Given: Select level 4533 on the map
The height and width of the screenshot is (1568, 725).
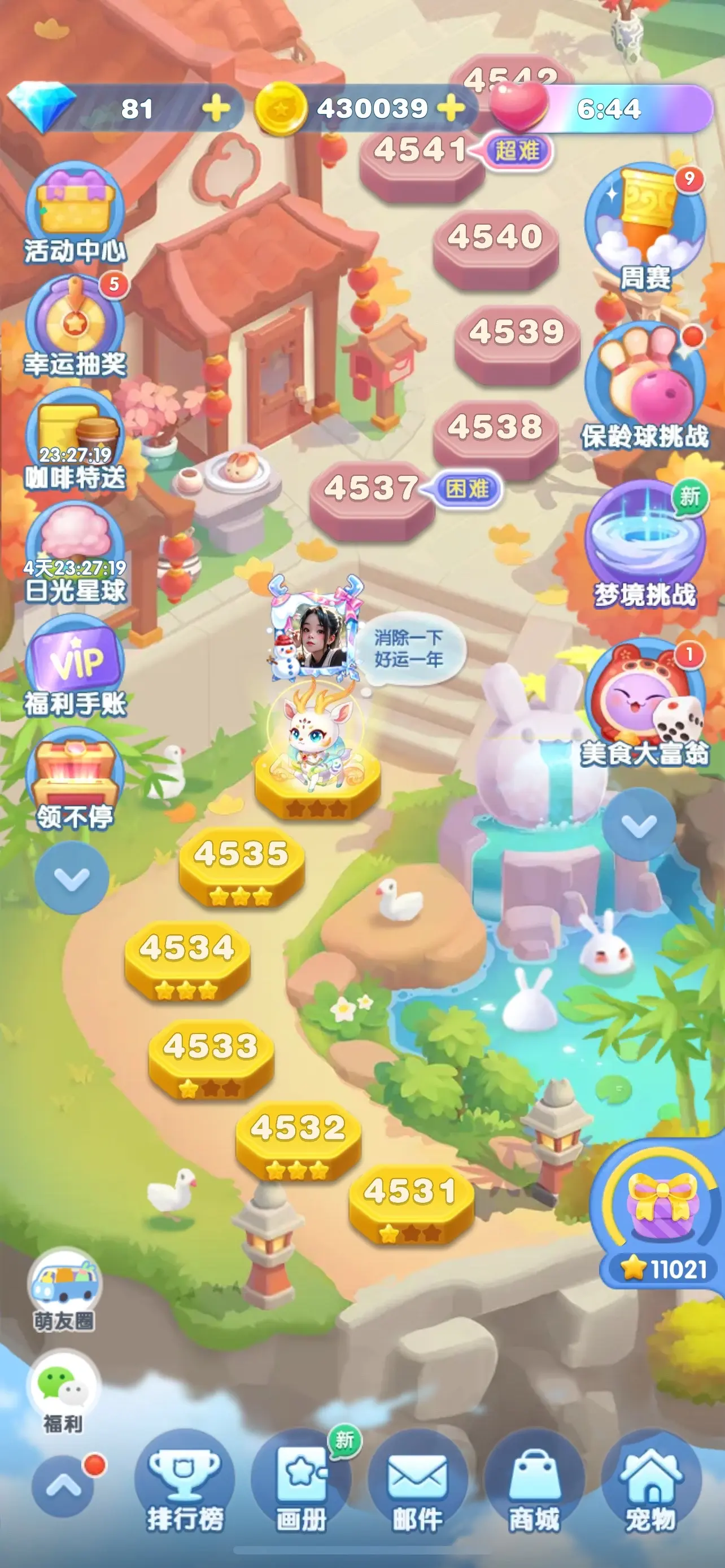Looking at the screenshot, I should [x=211, y=1060].
